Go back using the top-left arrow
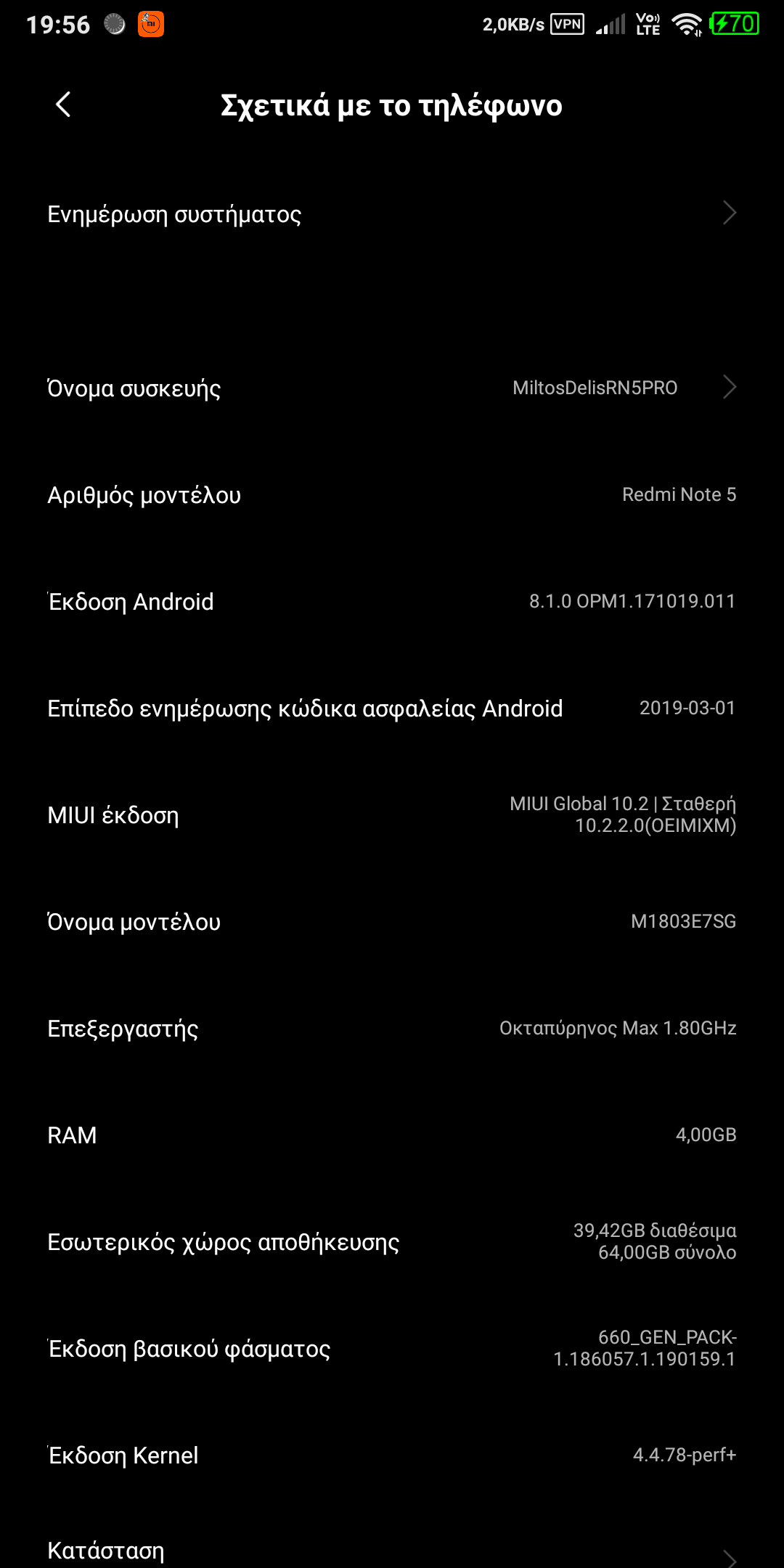 (x=63, y=105)
